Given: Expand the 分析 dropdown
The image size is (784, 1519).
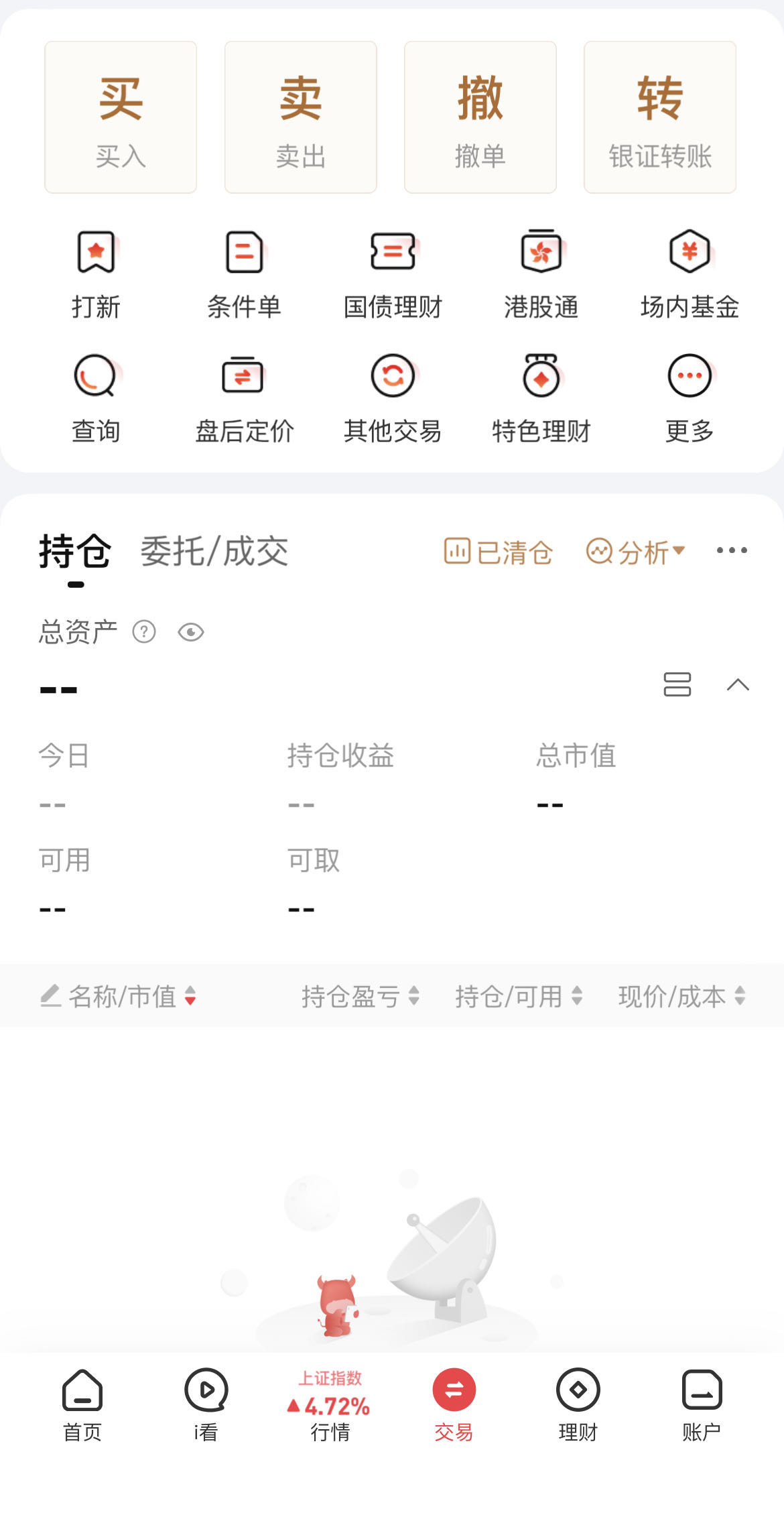Looking at the screenshot, I should pyautogui.click(x=635, y=552).
